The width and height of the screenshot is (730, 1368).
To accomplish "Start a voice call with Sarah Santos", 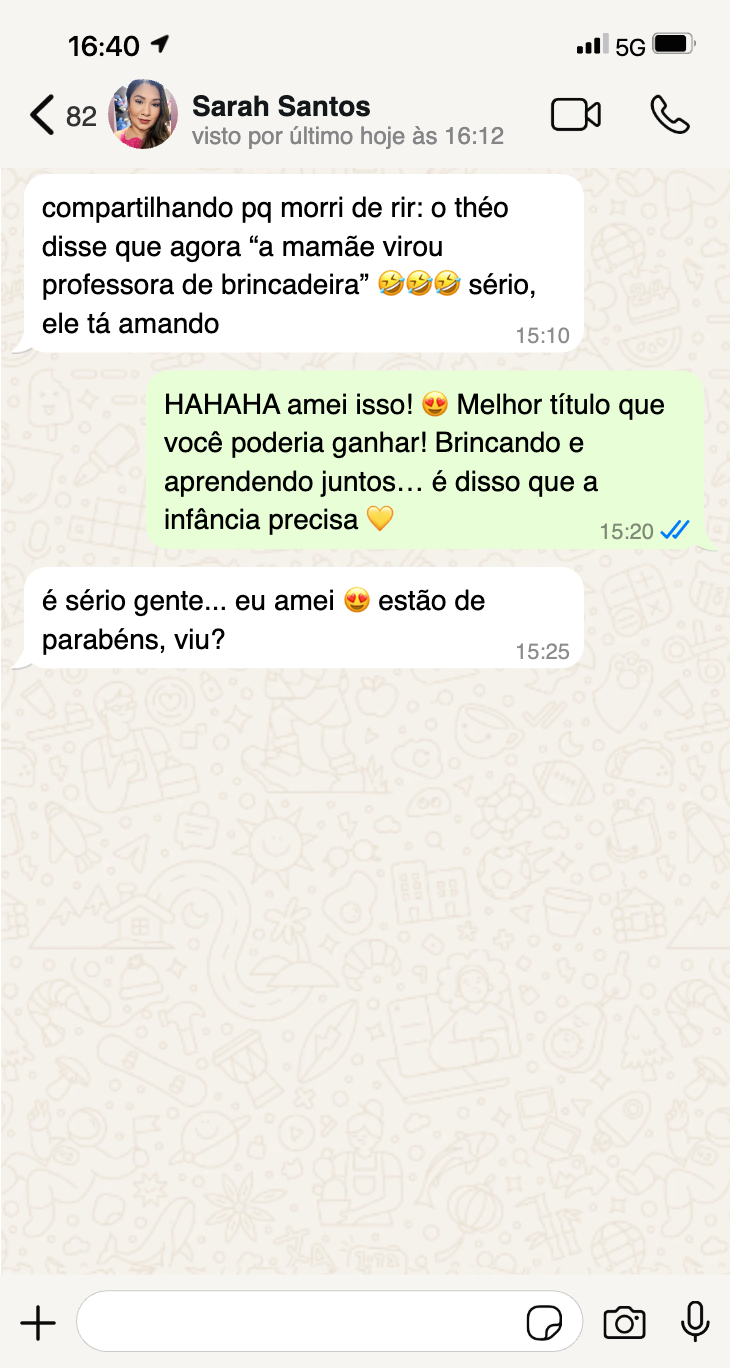I will (x=670, y=115).
